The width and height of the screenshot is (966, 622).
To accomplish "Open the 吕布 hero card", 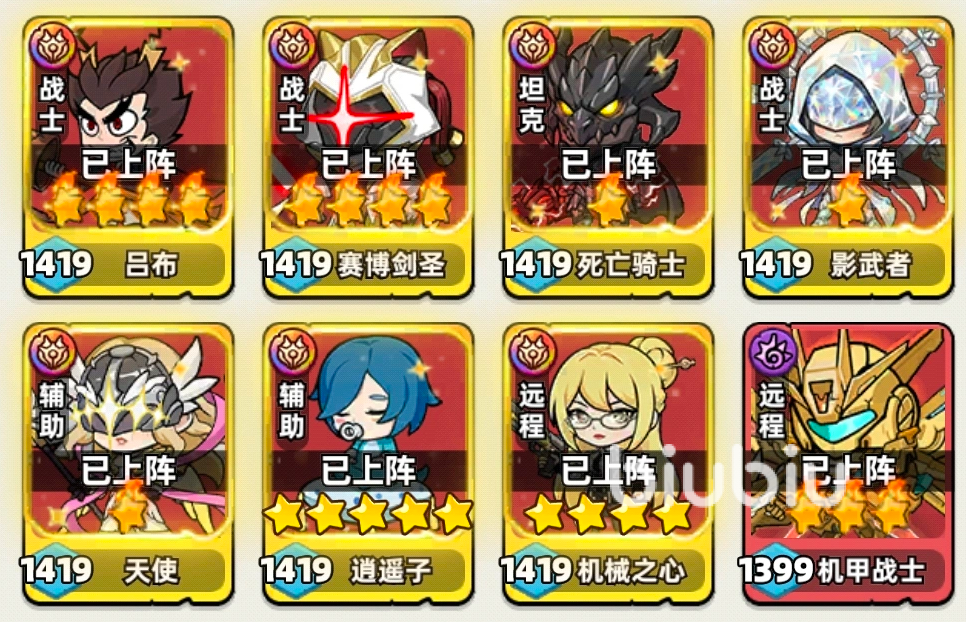I will (127, 155).
